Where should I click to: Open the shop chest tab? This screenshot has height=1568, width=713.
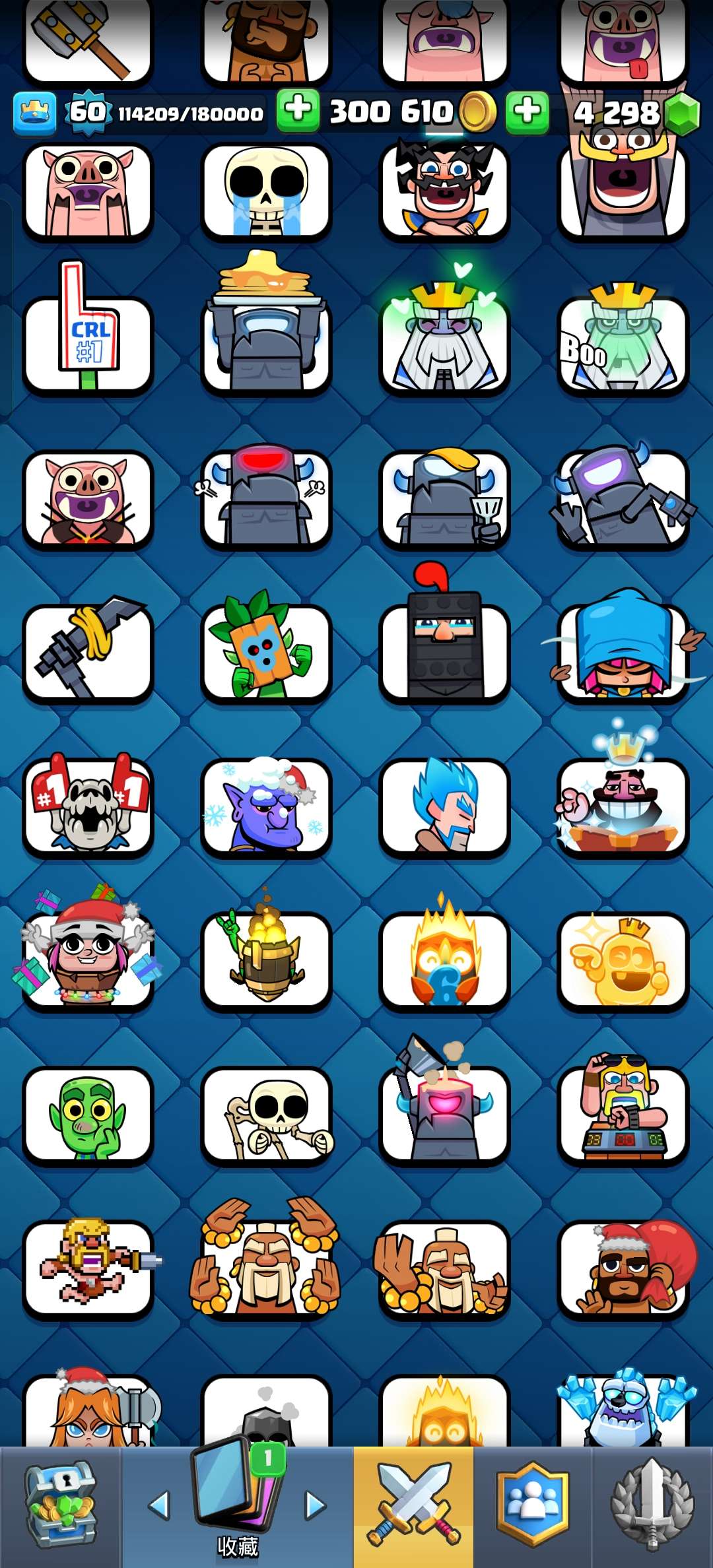[60, 1507]
